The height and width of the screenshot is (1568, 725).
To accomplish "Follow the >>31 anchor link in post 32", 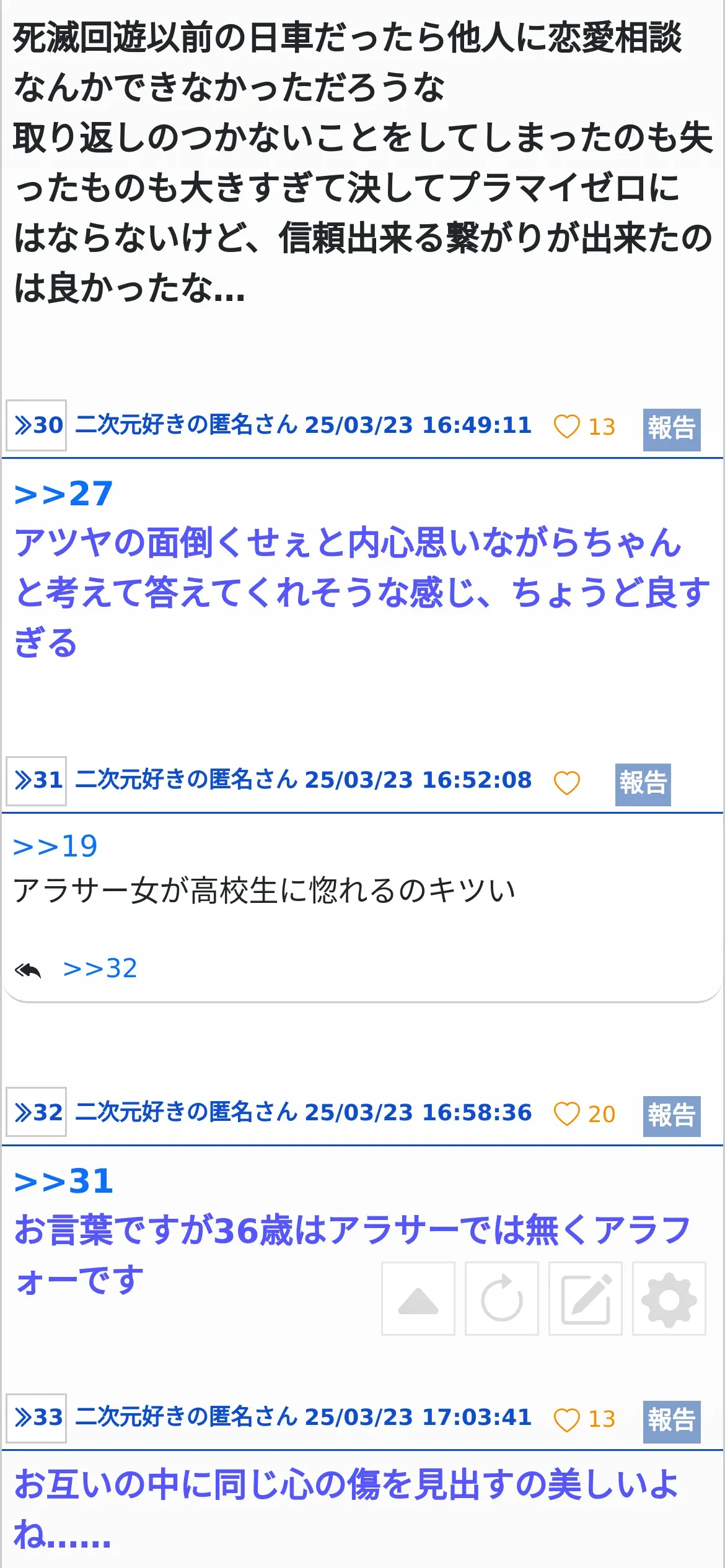I will [63, 1182].
